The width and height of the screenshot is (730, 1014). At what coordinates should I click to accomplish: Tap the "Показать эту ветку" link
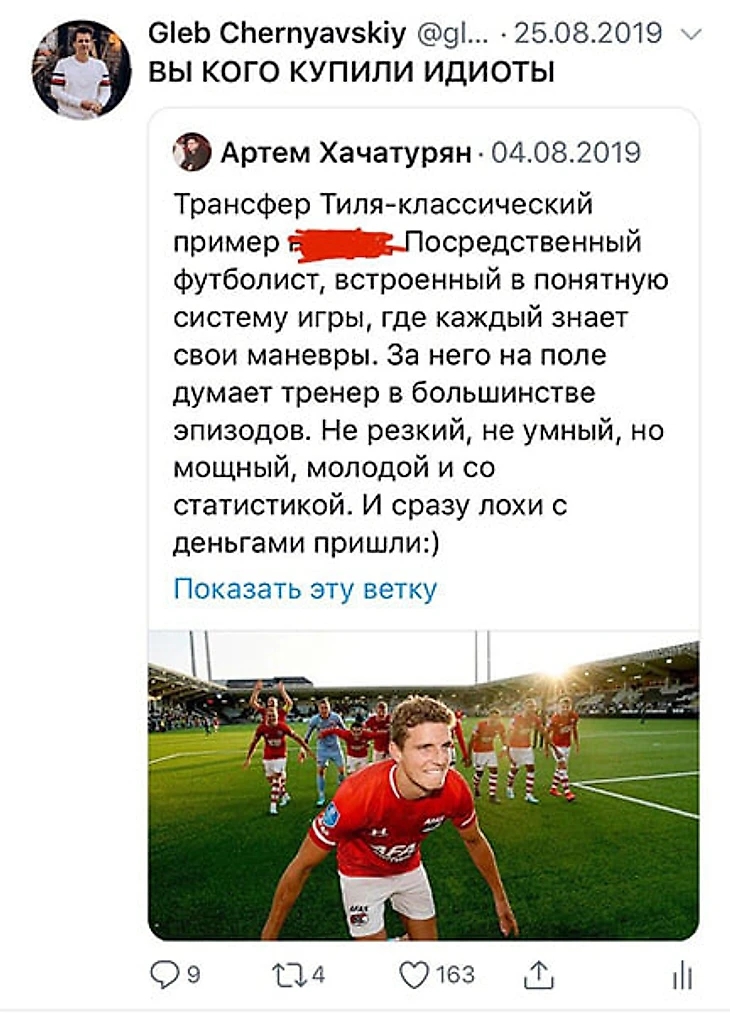coord(305,588)
